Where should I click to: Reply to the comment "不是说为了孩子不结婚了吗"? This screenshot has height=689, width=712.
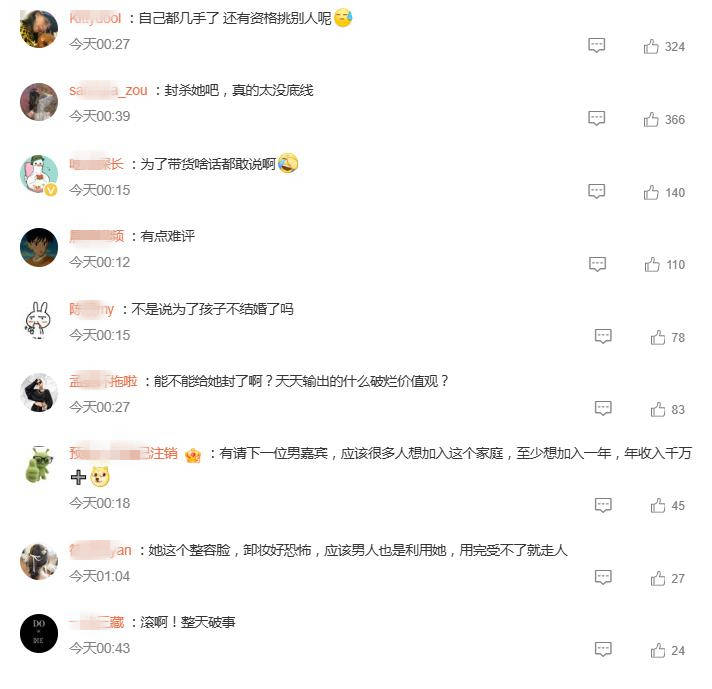coord(603,337)
